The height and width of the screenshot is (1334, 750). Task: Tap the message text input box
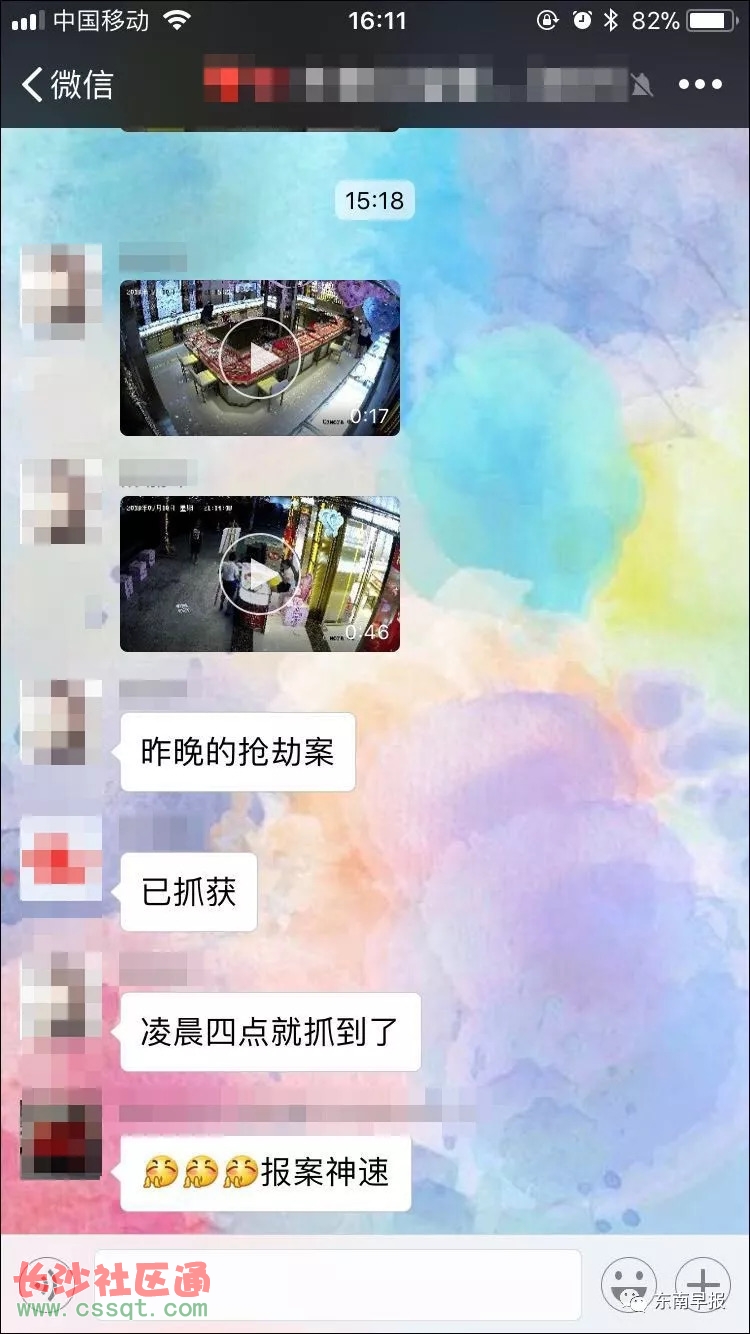[x=338, y=1284]
